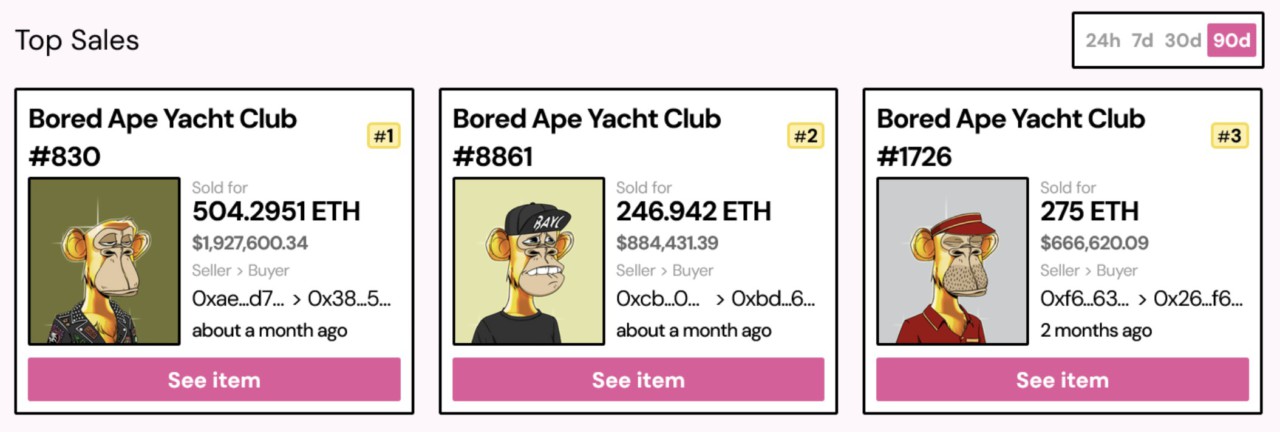Select the 90d time range
This screenshot has width=1280, height=432.
click(x=1231, y=40)
